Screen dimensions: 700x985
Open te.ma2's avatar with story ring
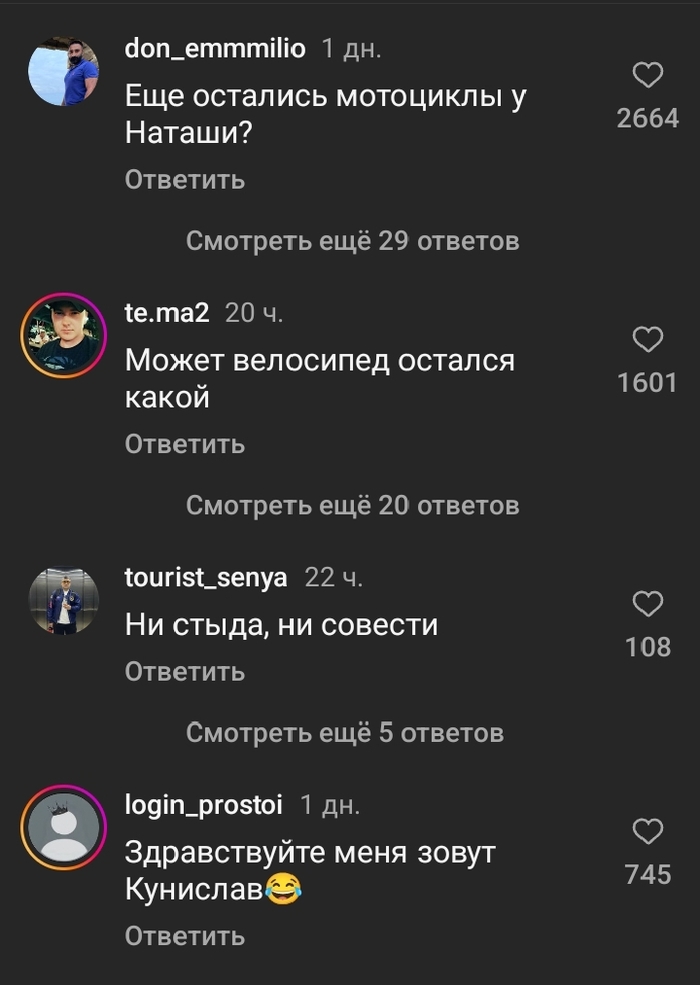(x=63, y=336)
